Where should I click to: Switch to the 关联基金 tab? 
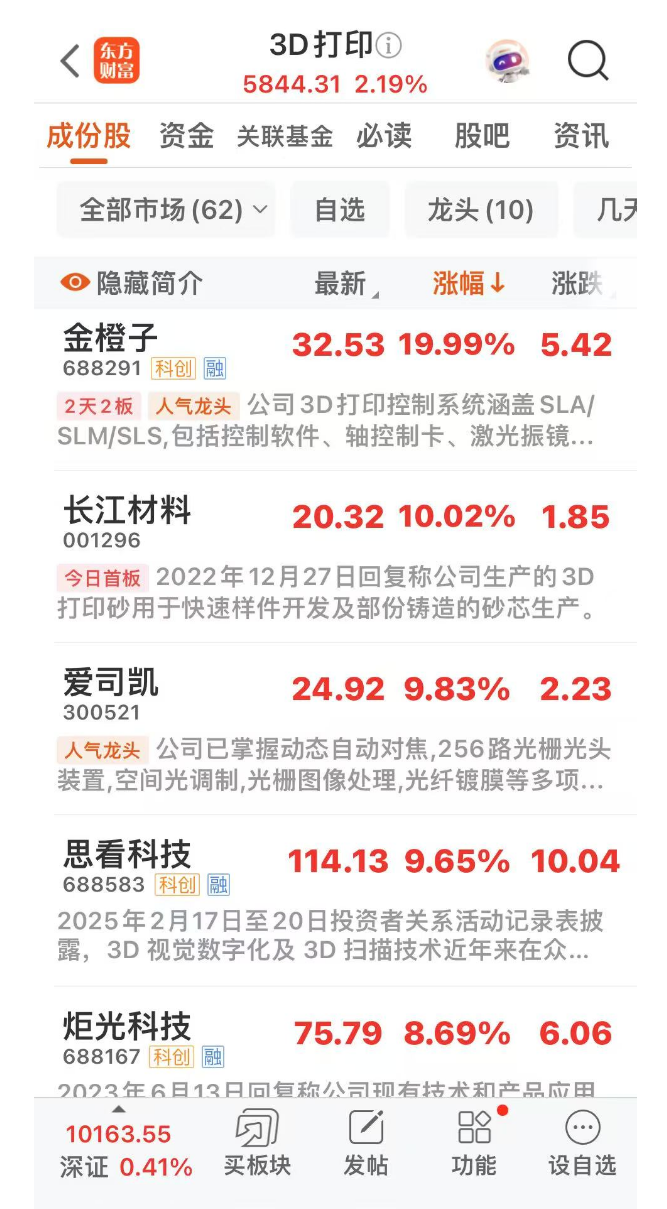click(285, 136)
